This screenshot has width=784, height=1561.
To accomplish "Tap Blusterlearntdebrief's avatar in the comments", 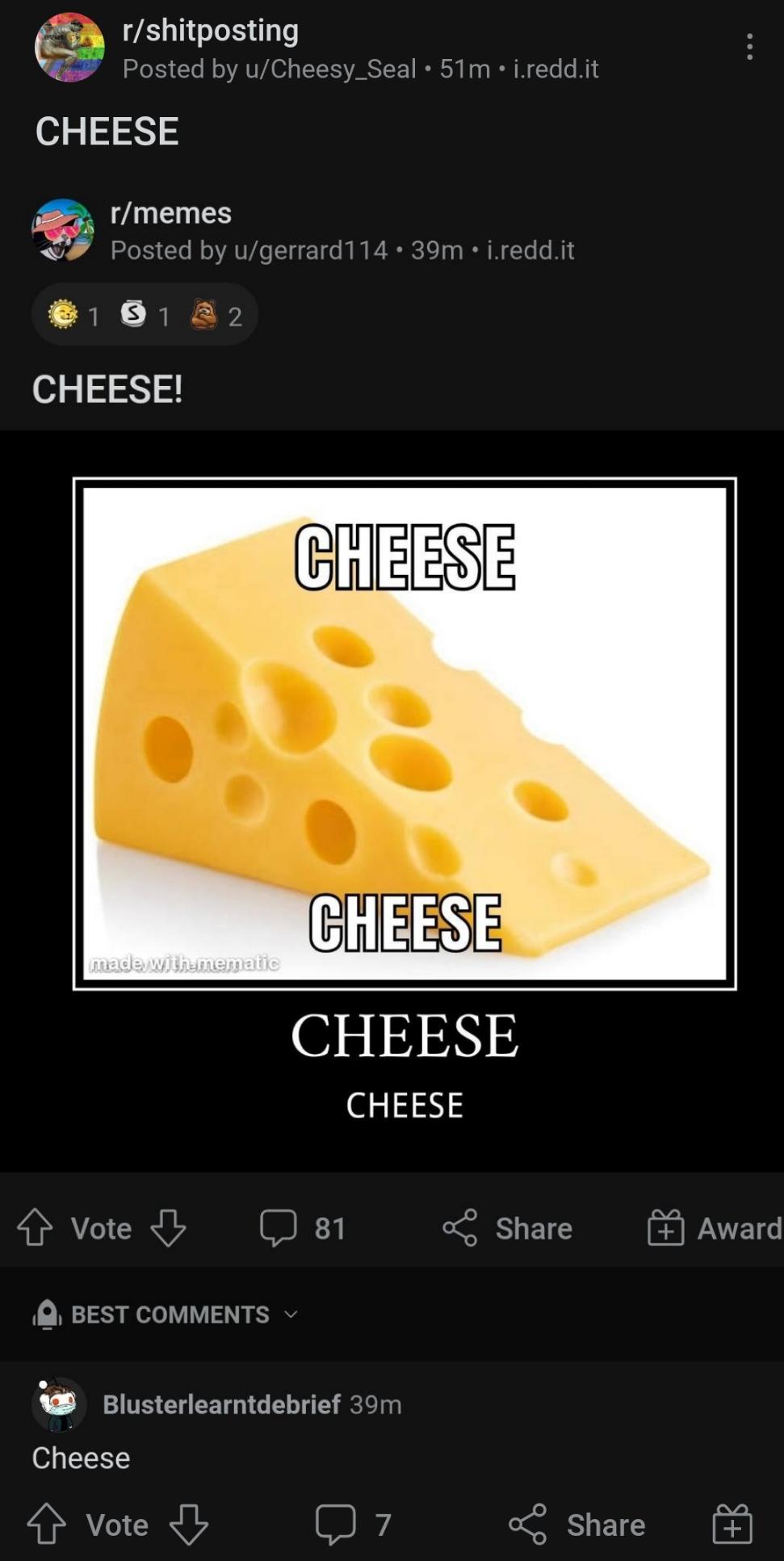I will coord(57,1404).
